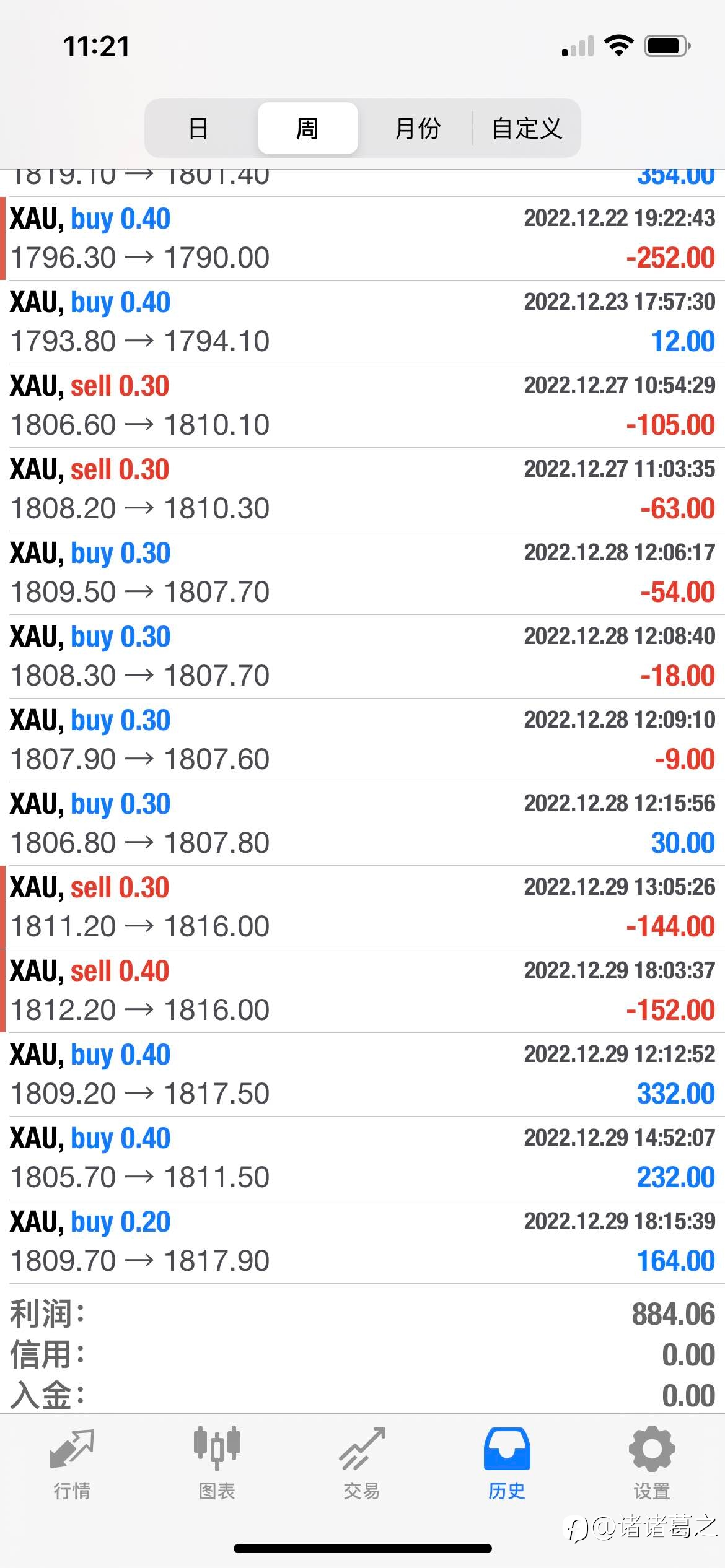725x1568 pixels.
Task: Tap the 历史 tab
Action: click(x=507, y=1463)
